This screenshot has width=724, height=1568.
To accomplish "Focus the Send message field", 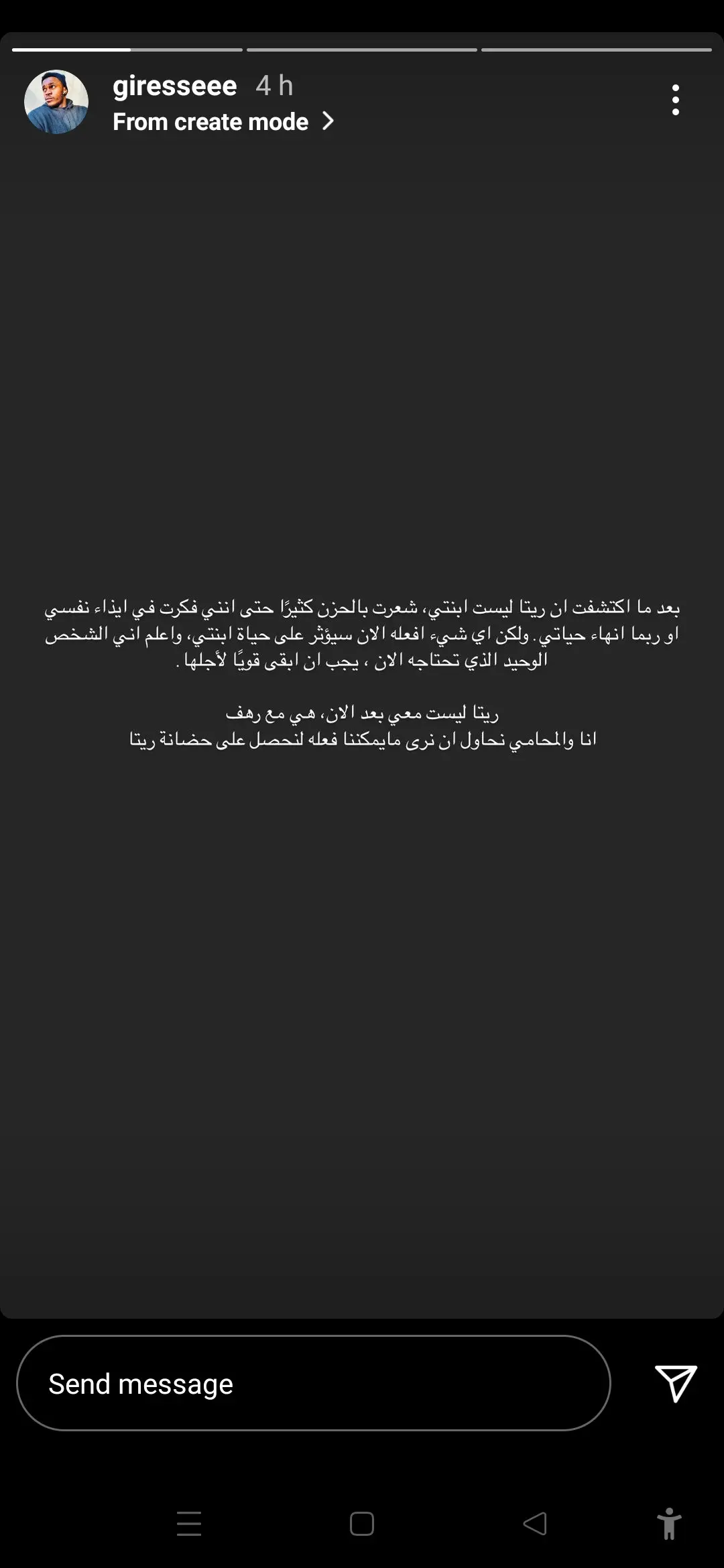I will [313, 1384].
